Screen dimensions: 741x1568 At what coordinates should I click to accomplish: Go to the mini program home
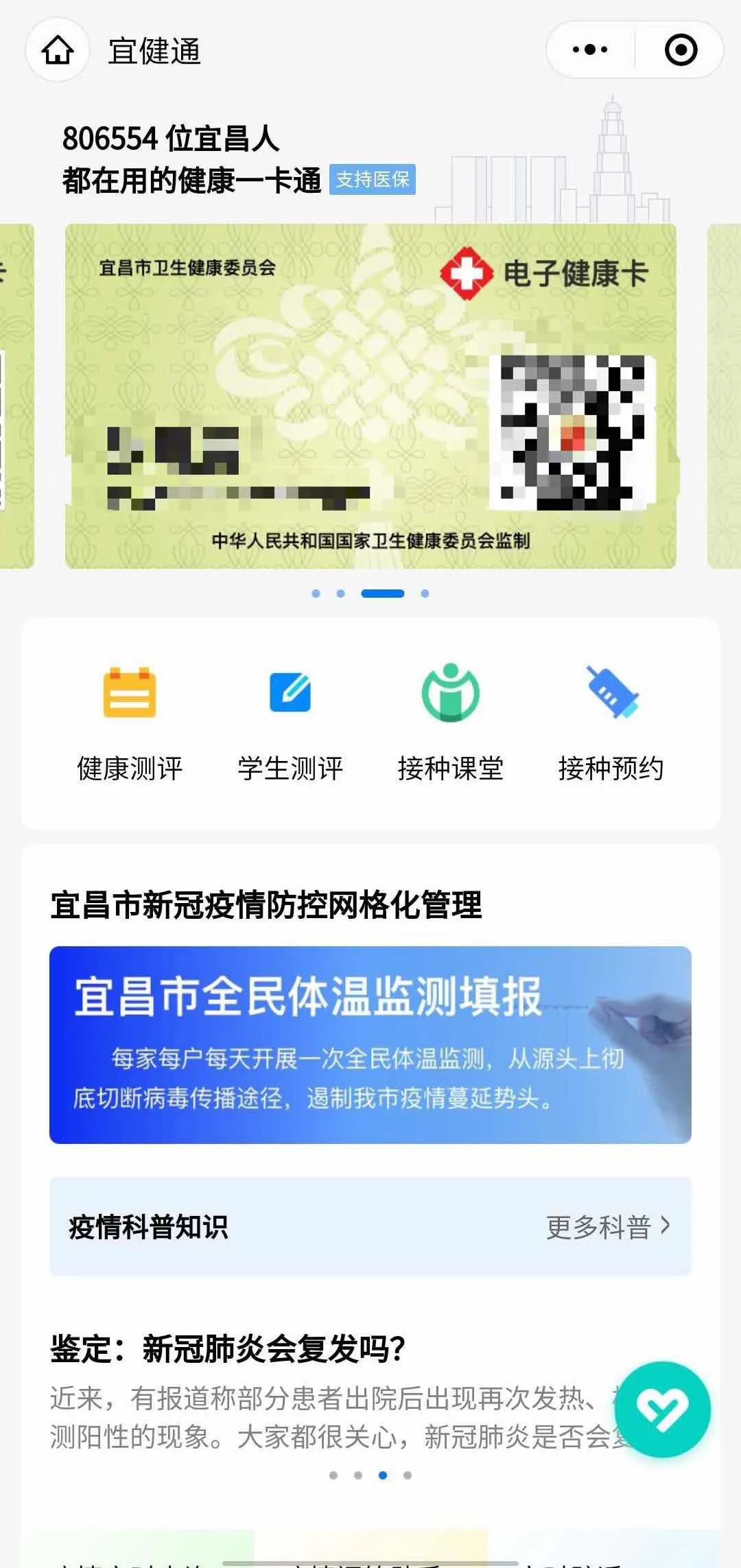(58, 51)
